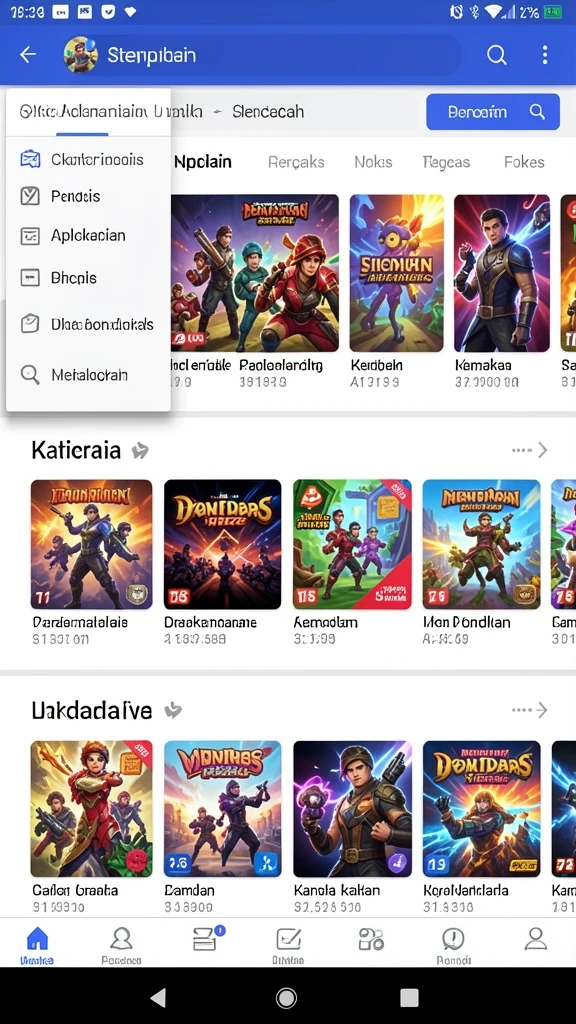Expand the Uakdadaive section with its arrow
576x1024 pixels.
coord(530,710)
